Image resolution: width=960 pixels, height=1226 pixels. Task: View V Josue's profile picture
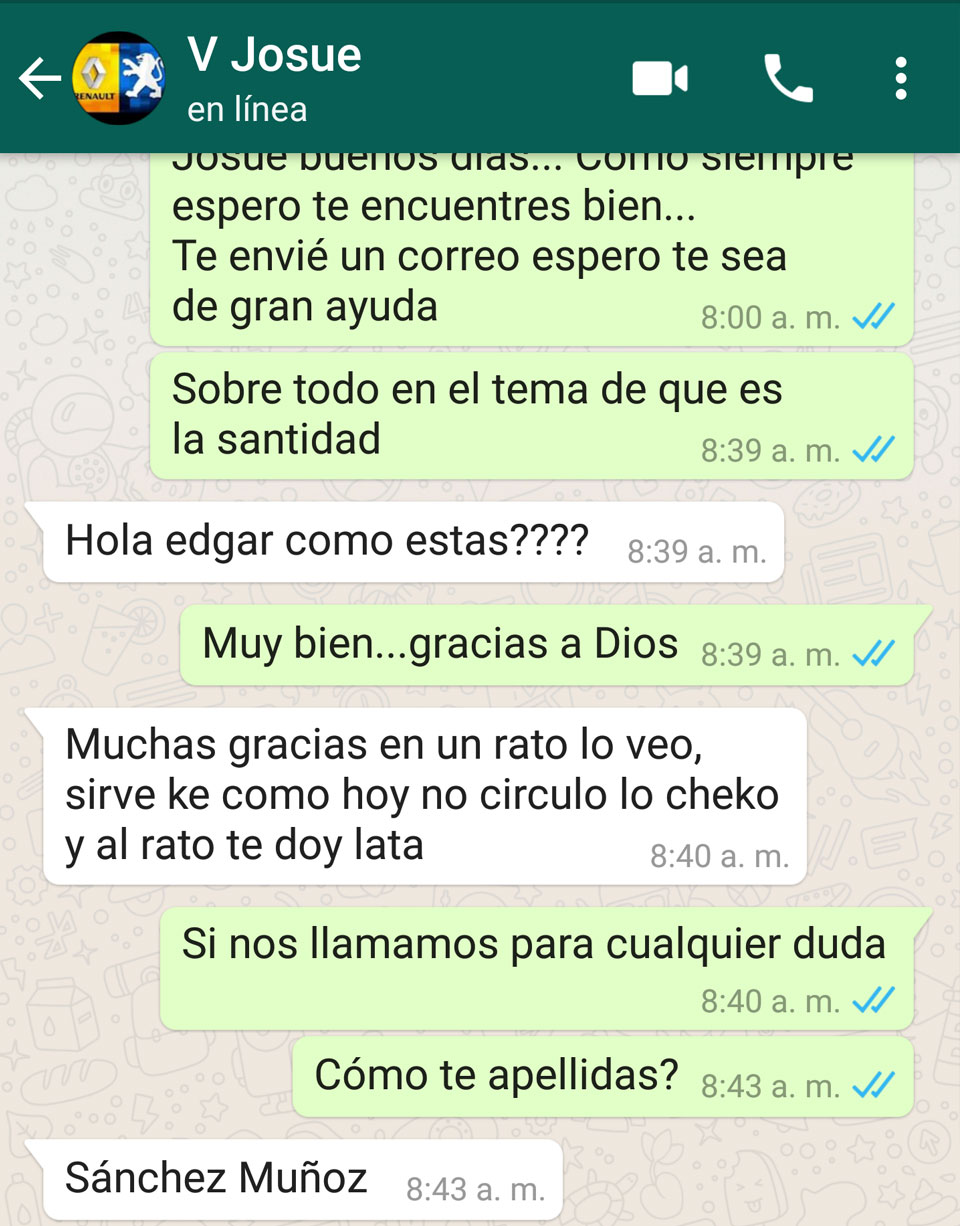tap(119, 79)
